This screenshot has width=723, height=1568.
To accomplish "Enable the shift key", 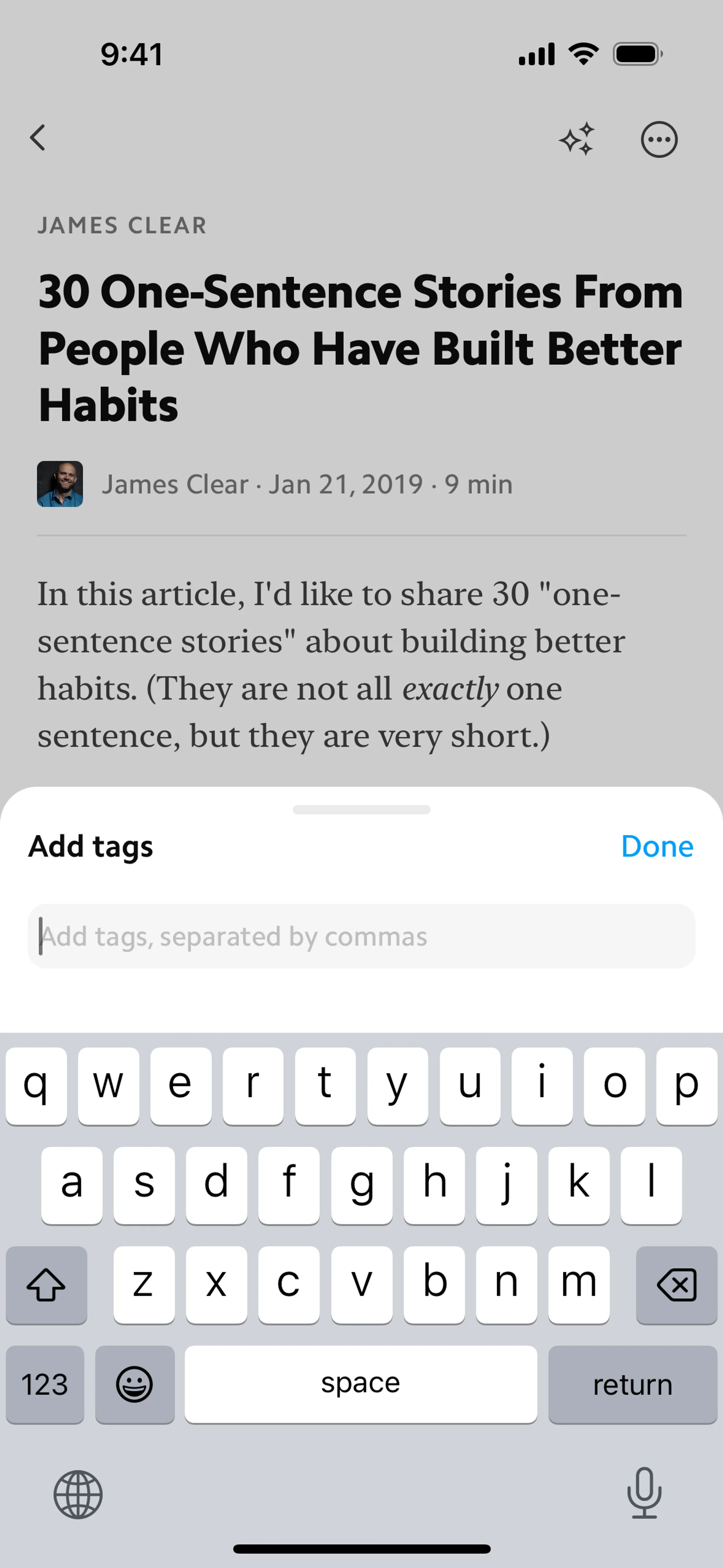I will (46, 1284).
